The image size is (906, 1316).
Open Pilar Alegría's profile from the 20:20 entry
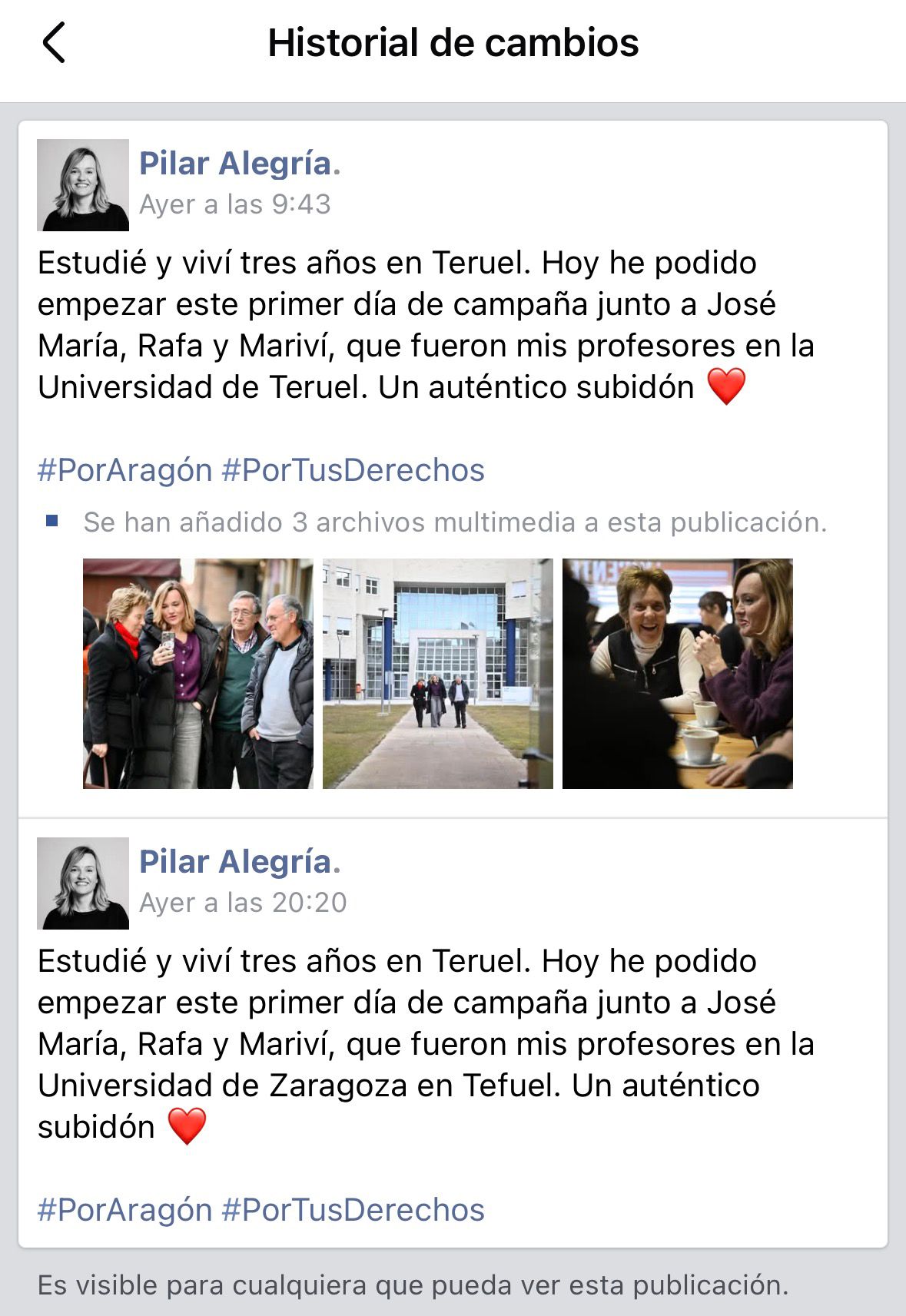[239, 862]
